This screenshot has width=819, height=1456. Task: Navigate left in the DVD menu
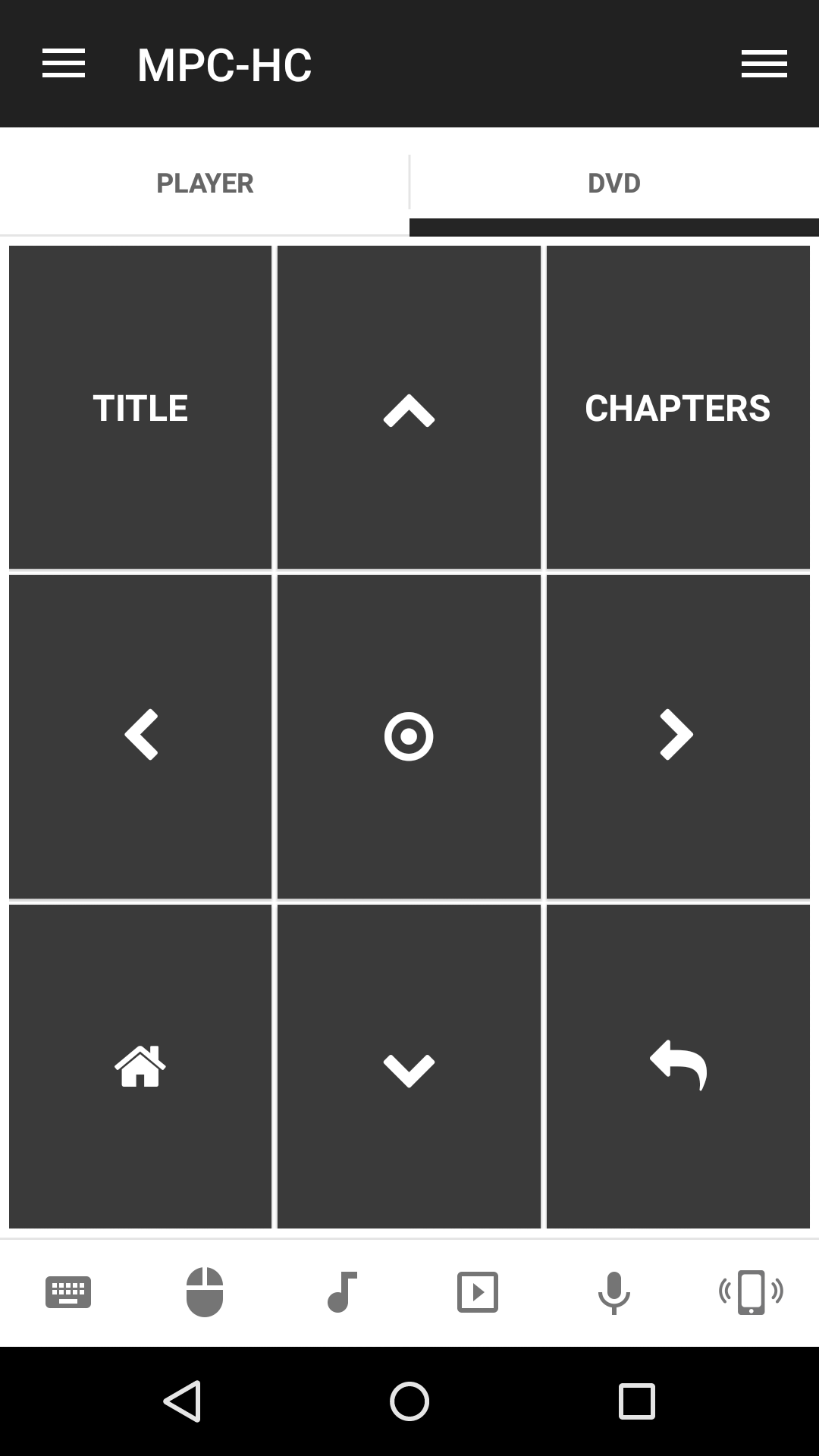tap(140, 736)
